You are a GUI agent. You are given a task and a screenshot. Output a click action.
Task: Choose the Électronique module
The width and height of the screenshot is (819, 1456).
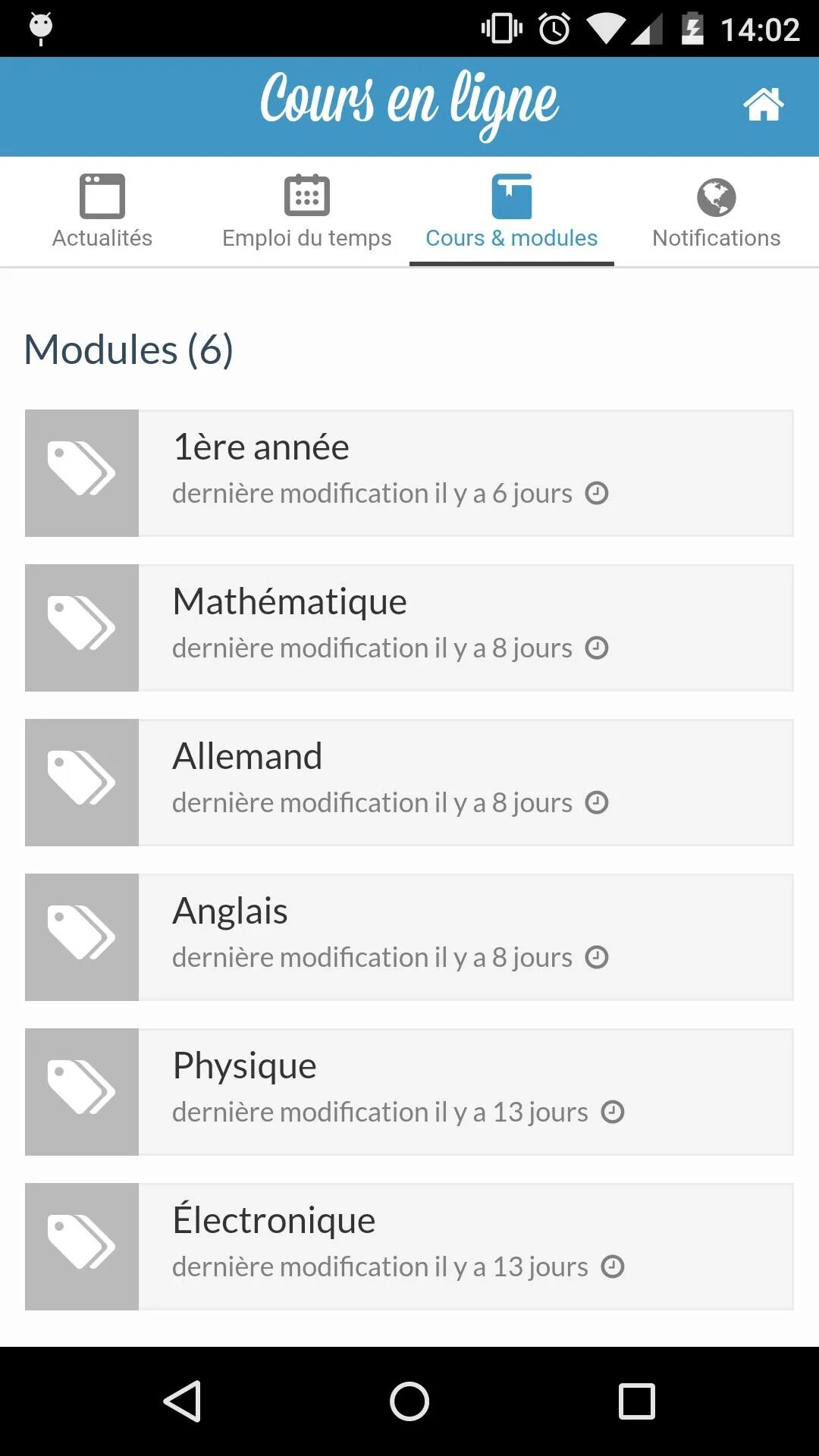(409, 1247)
